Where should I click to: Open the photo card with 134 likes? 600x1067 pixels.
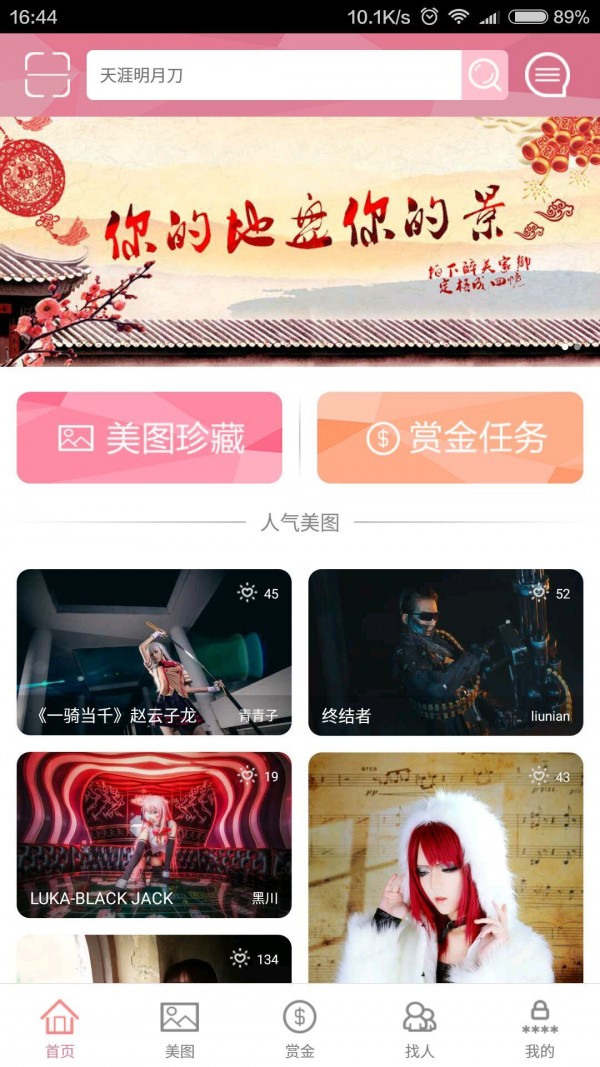pos(154,959)
